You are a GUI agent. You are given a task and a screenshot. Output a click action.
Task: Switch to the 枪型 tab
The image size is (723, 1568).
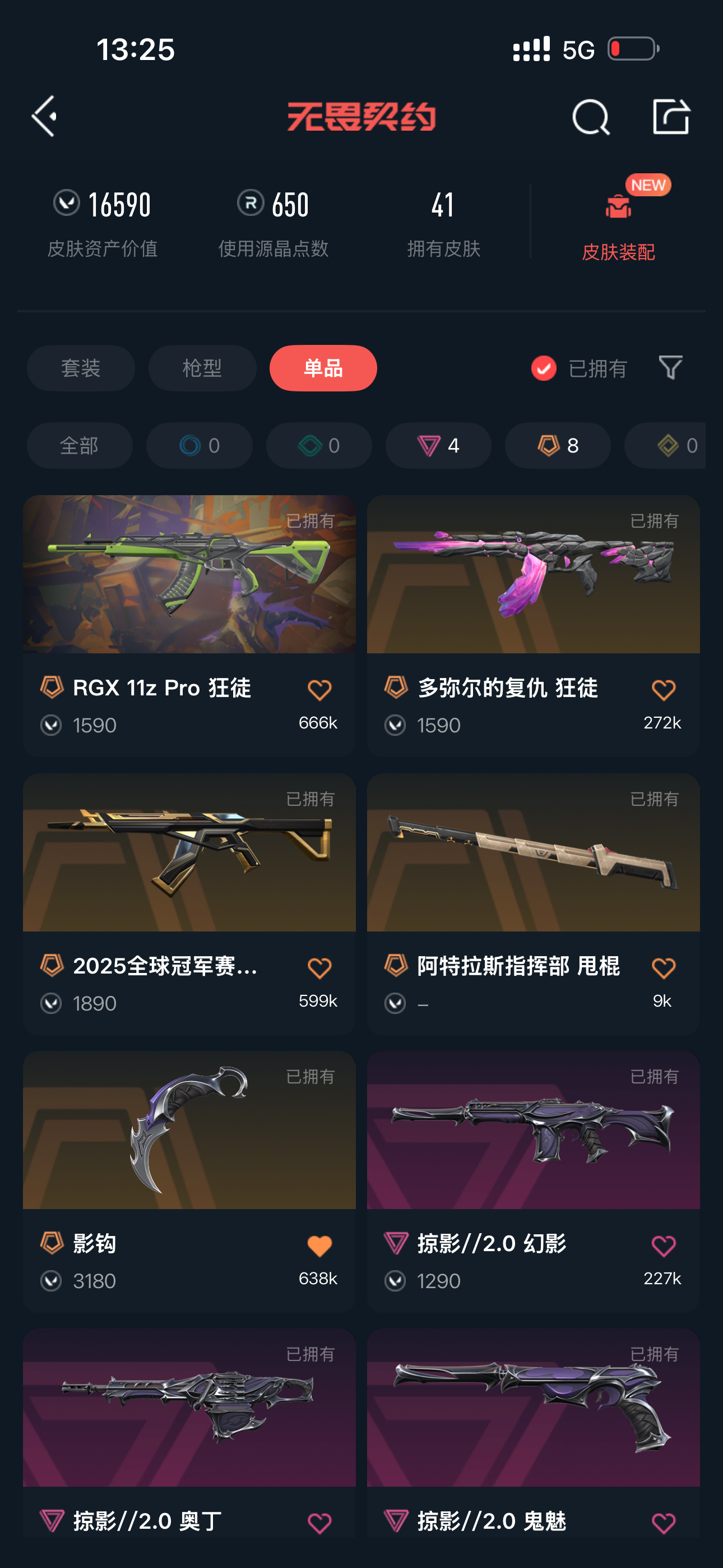(x=202, y=368)
